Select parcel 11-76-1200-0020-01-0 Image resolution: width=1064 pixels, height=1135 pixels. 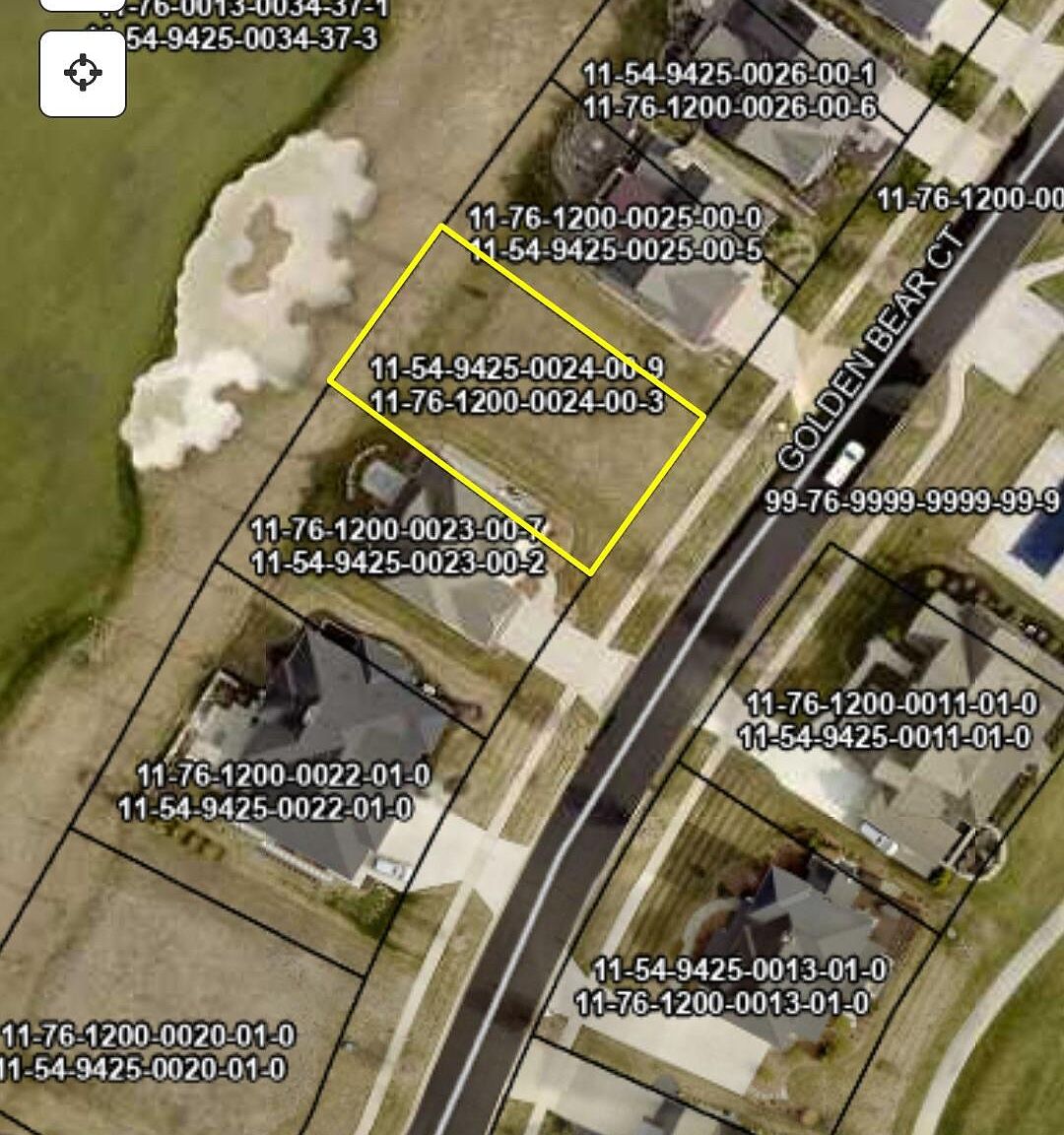[x=148, y=1036]
